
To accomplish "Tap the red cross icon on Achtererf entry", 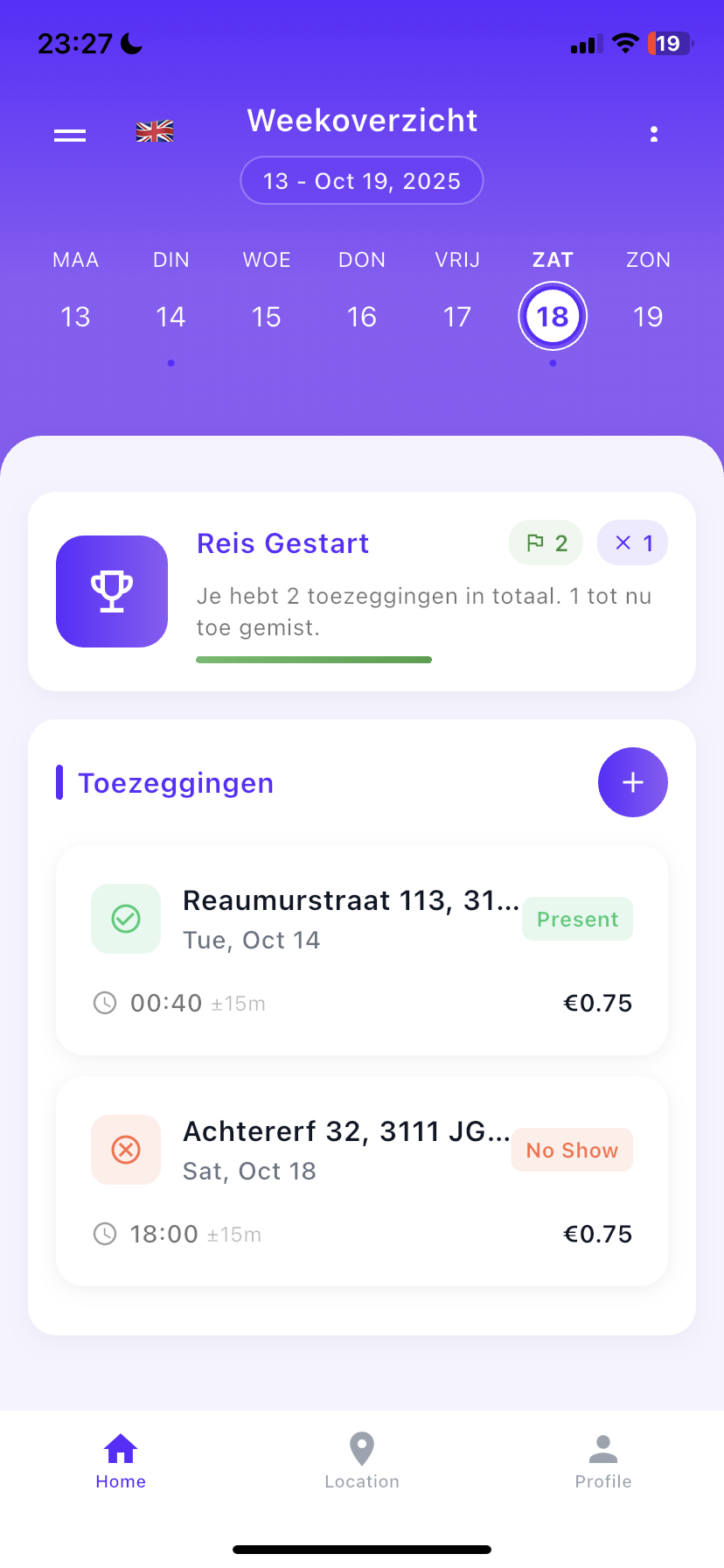I will tap(125, 1150).
